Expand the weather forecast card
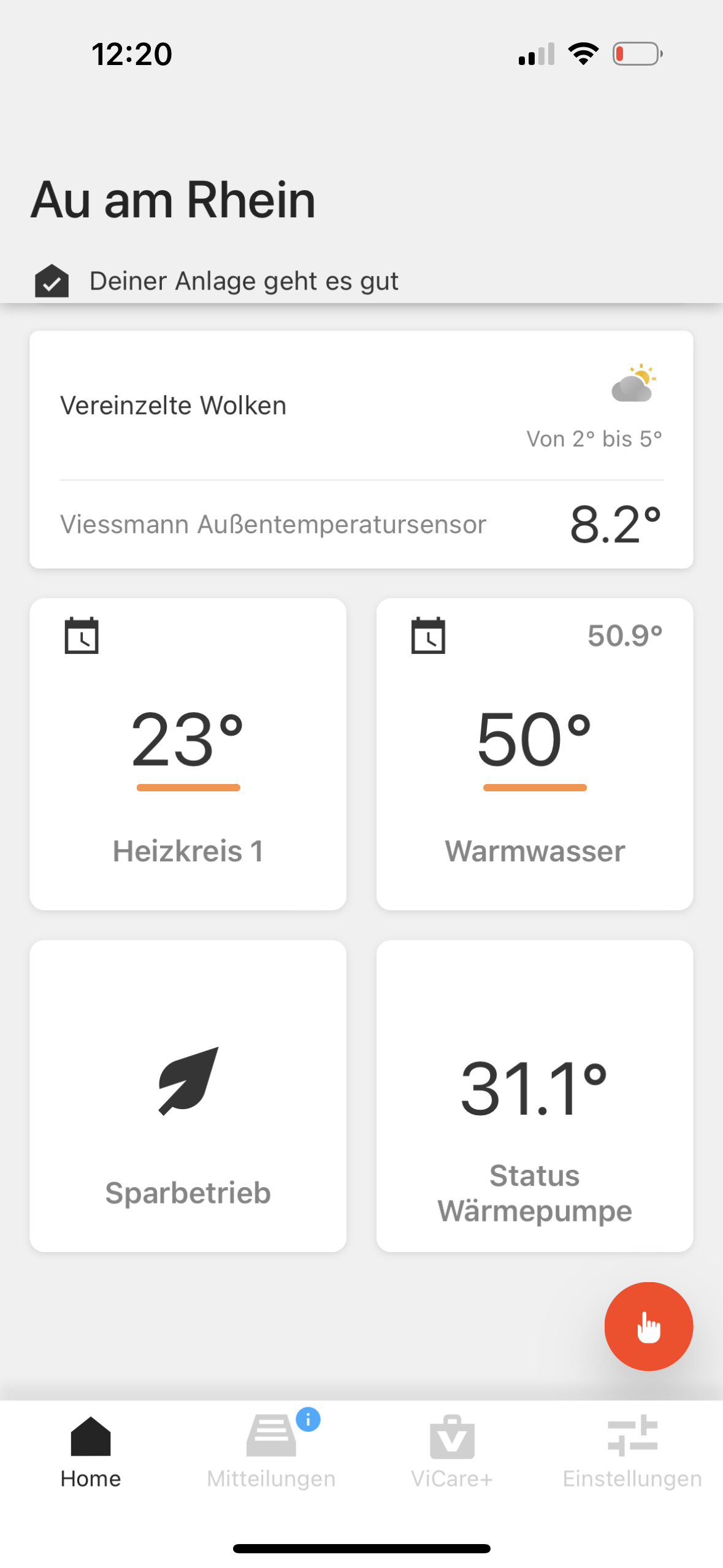 [361, 448]
